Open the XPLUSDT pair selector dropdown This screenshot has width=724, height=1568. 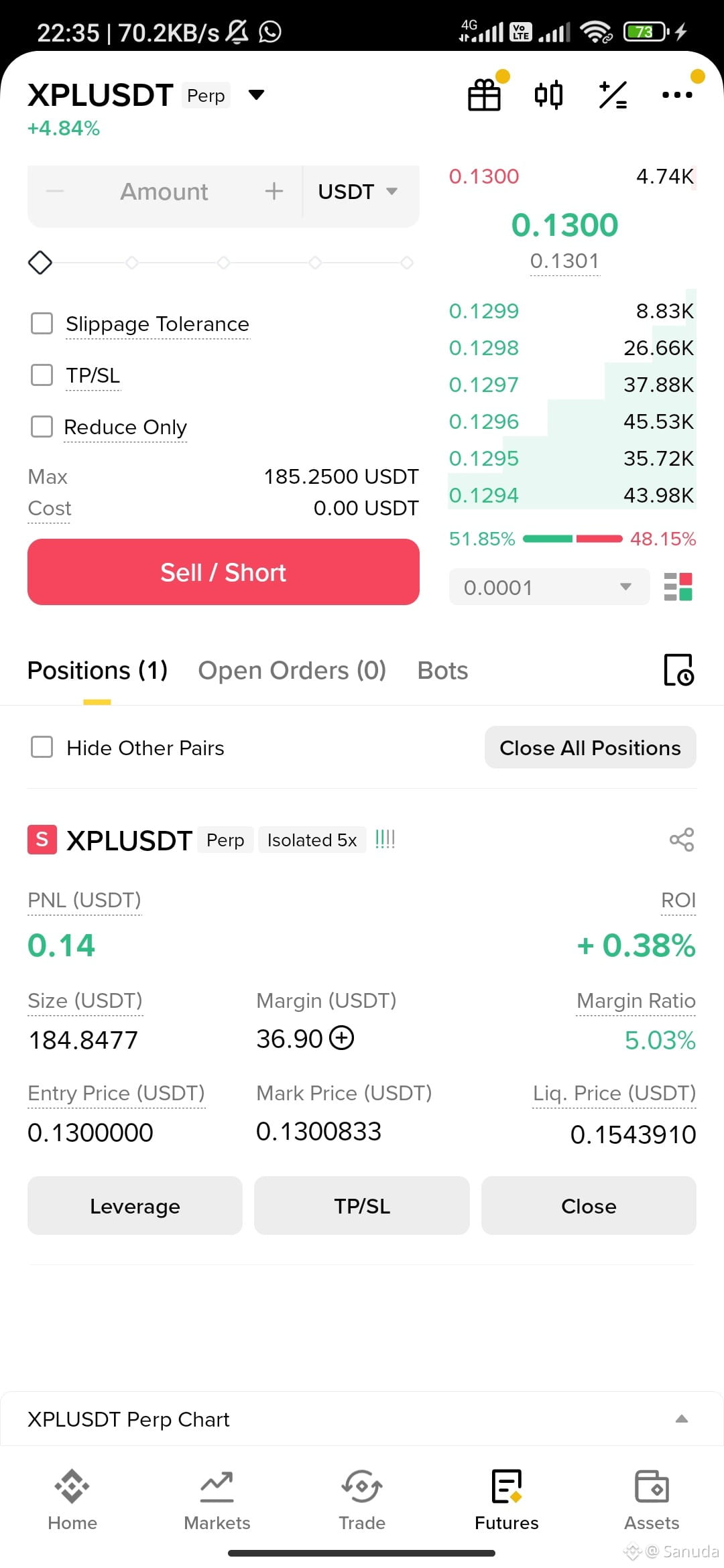coord(256,94)
